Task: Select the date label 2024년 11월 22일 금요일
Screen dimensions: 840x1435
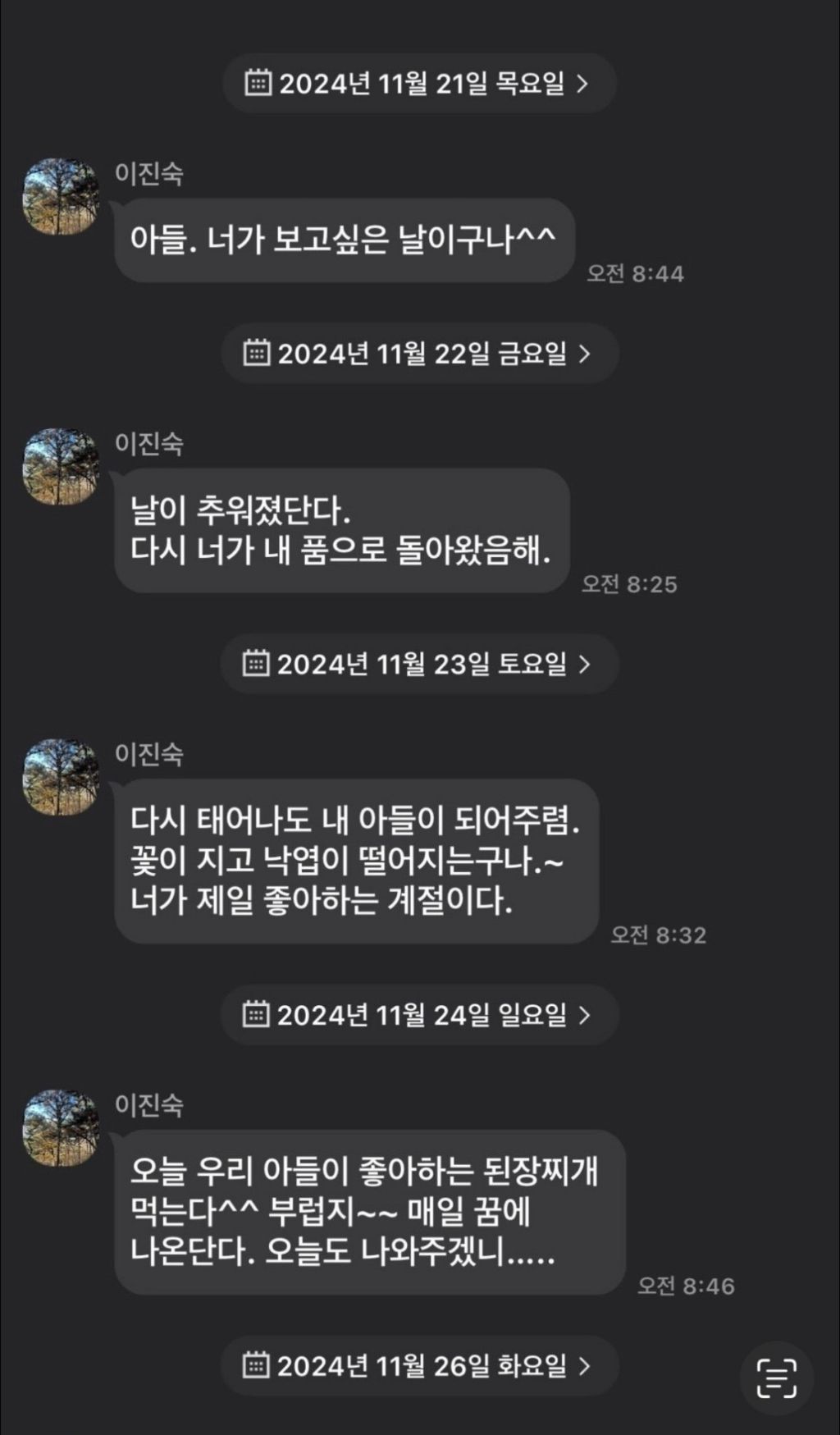Action: pyautogui.click(x=418, y=354)
